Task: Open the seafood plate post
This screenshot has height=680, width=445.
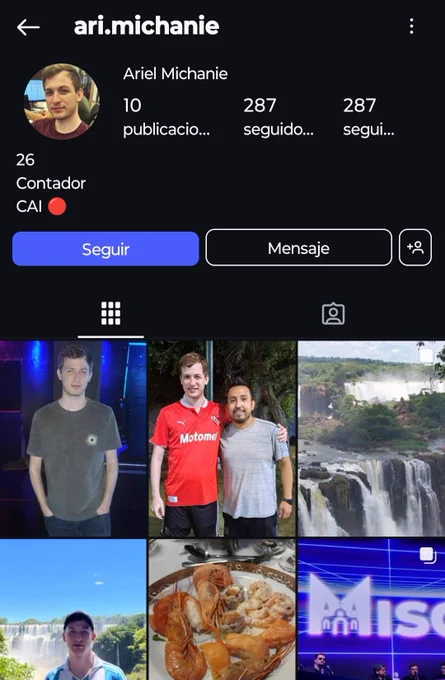Action: click(222, 610)
